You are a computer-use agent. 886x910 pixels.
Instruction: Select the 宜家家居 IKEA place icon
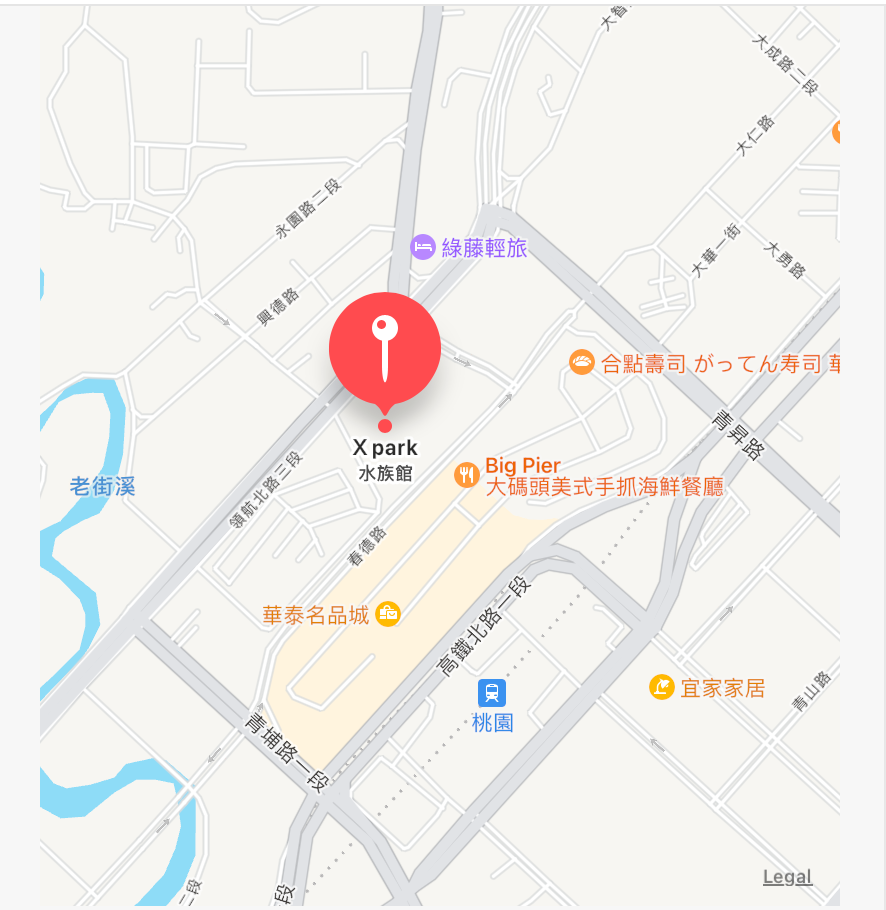[x=660, y=687]
